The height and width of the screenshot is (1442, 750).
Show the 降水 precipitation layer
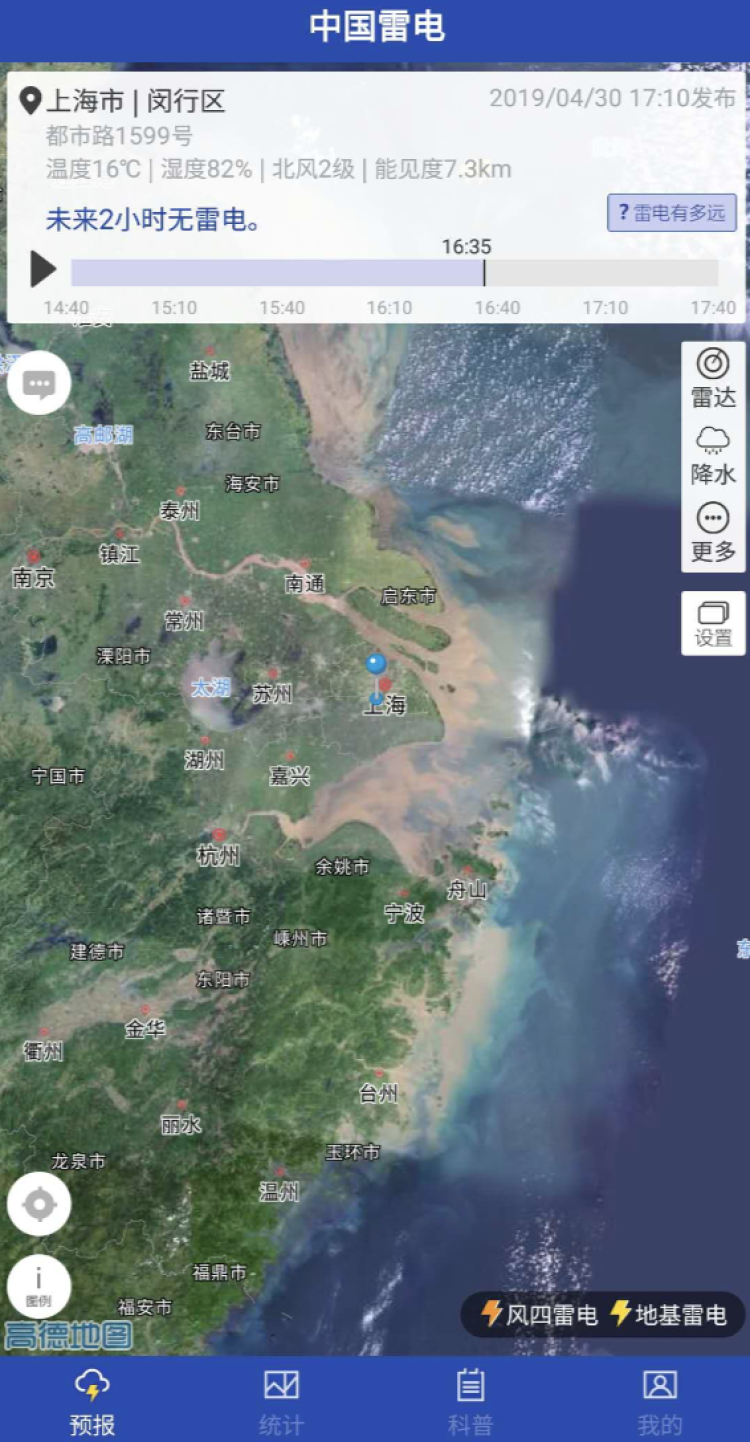click(713, 456)
